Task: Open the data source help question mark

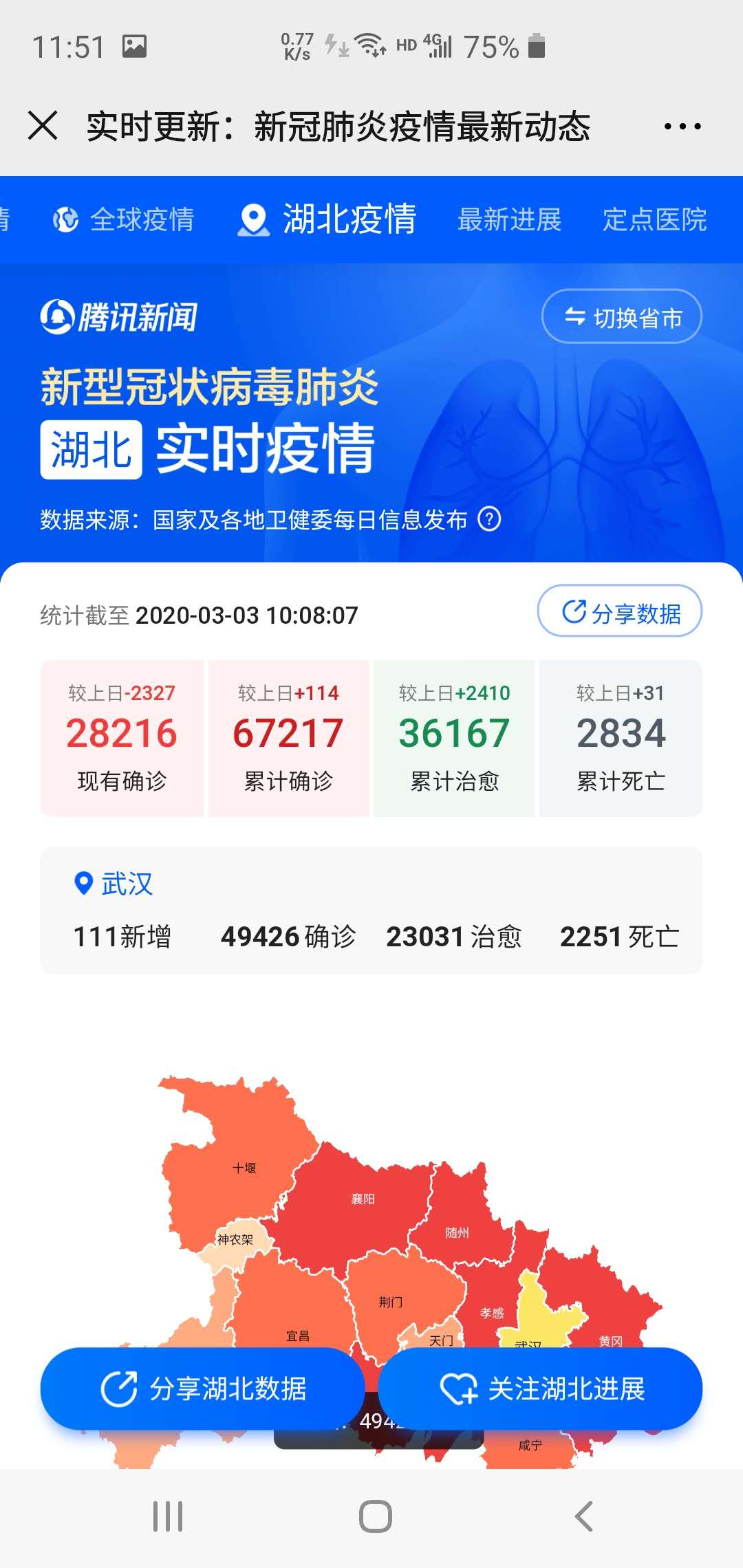Action: (x=489, y=519)
